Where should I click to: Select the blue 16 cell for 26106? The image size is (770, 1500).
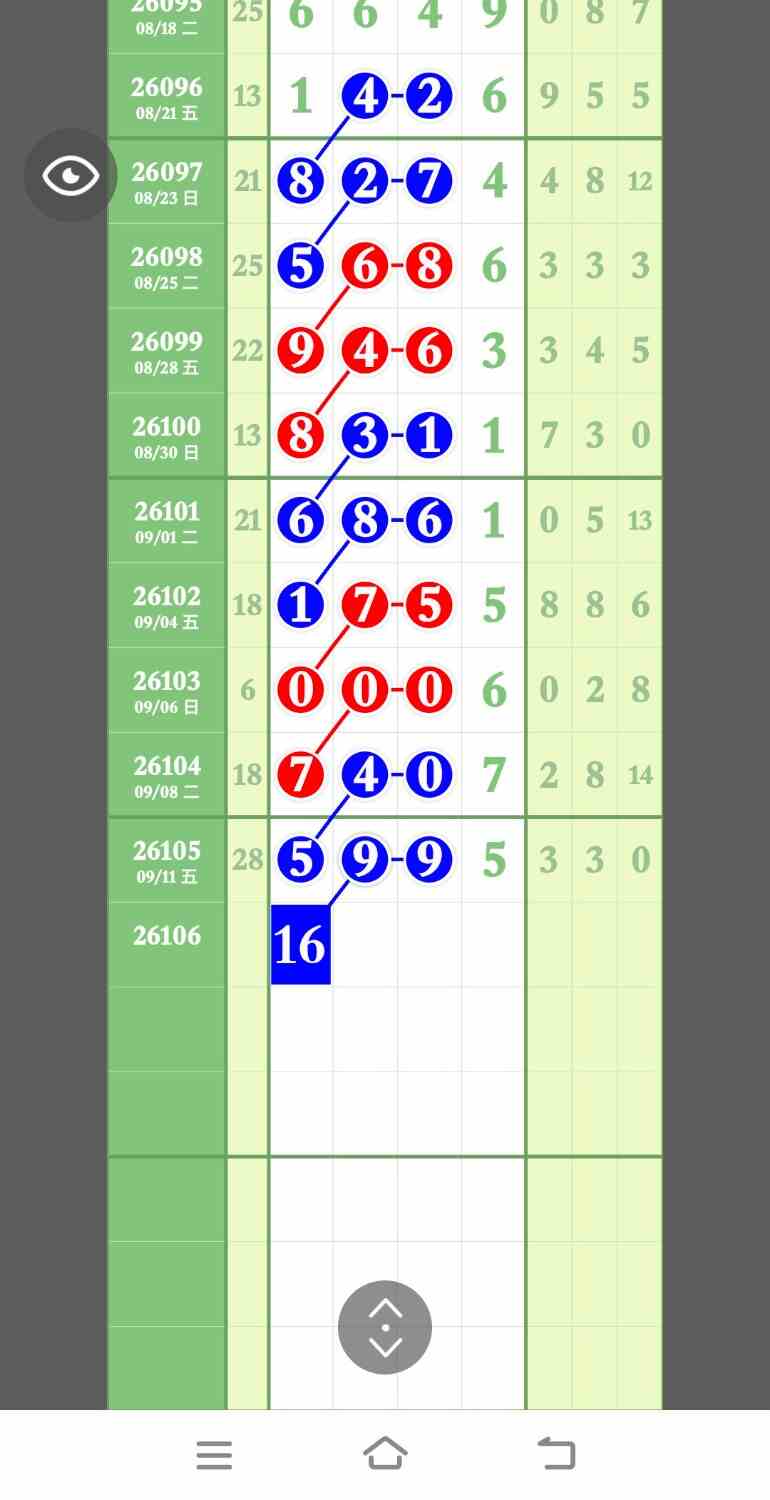(x=300, y=944)
